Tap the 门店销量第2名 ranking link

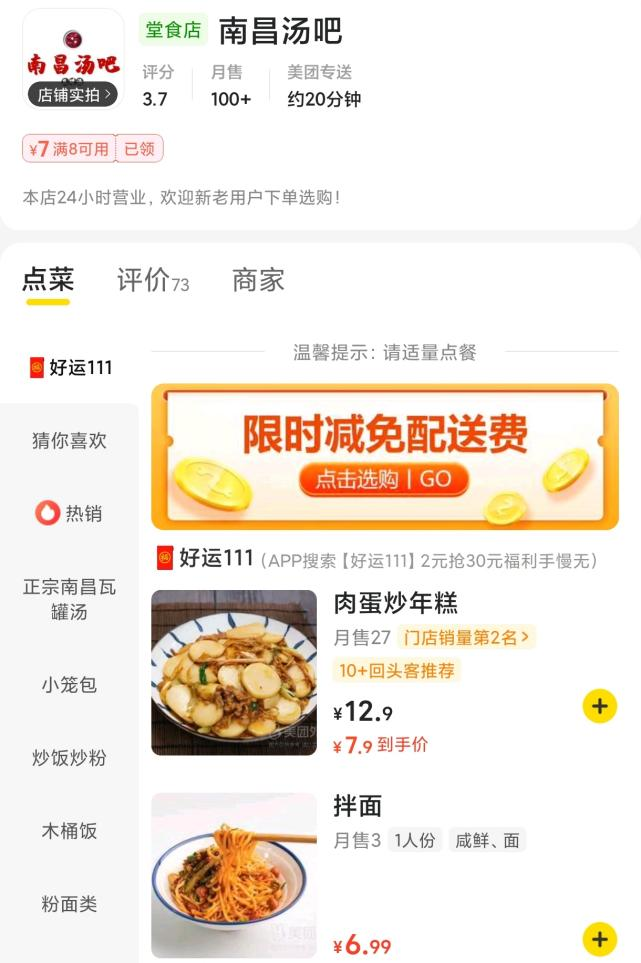click(x=466, y=637)
